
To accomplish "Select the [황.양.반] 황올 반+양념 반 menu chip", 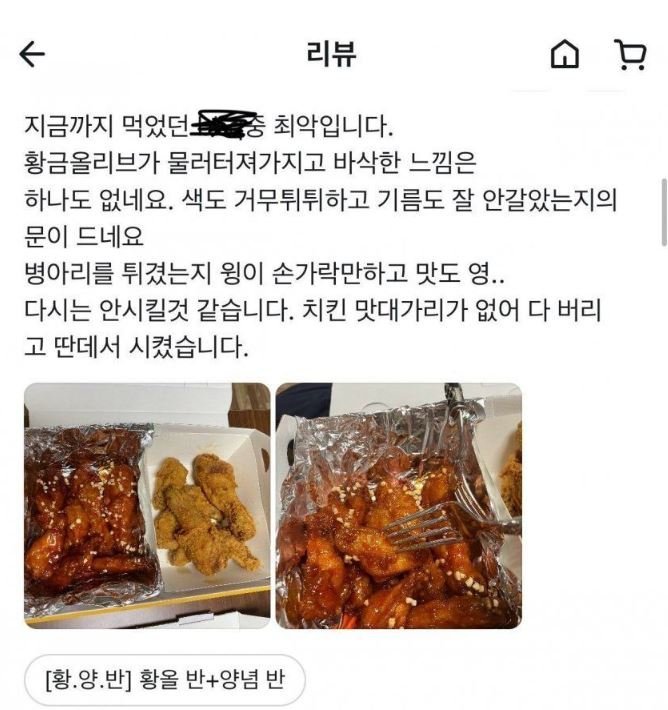I will 165,681.
